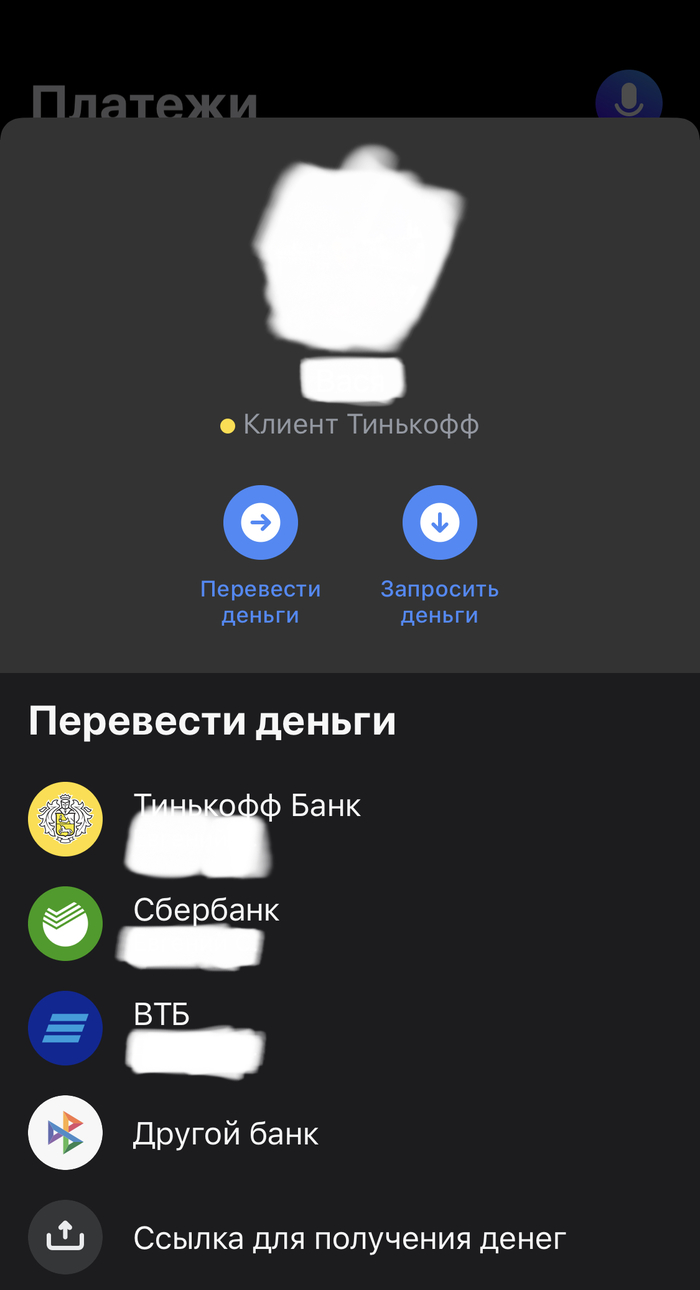
Task: Select ВТБ for the transfer
Action: coord(162,1015)
